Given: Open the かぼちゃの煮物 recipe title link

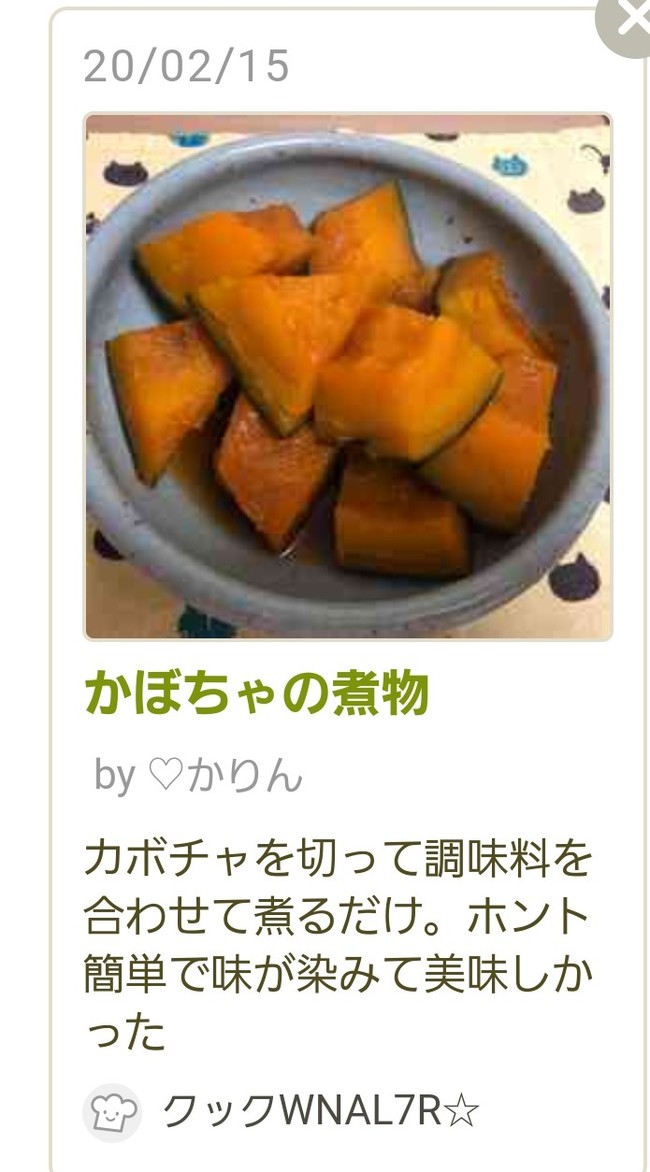Looking at the screenshot, I should [x=256, y=693].
